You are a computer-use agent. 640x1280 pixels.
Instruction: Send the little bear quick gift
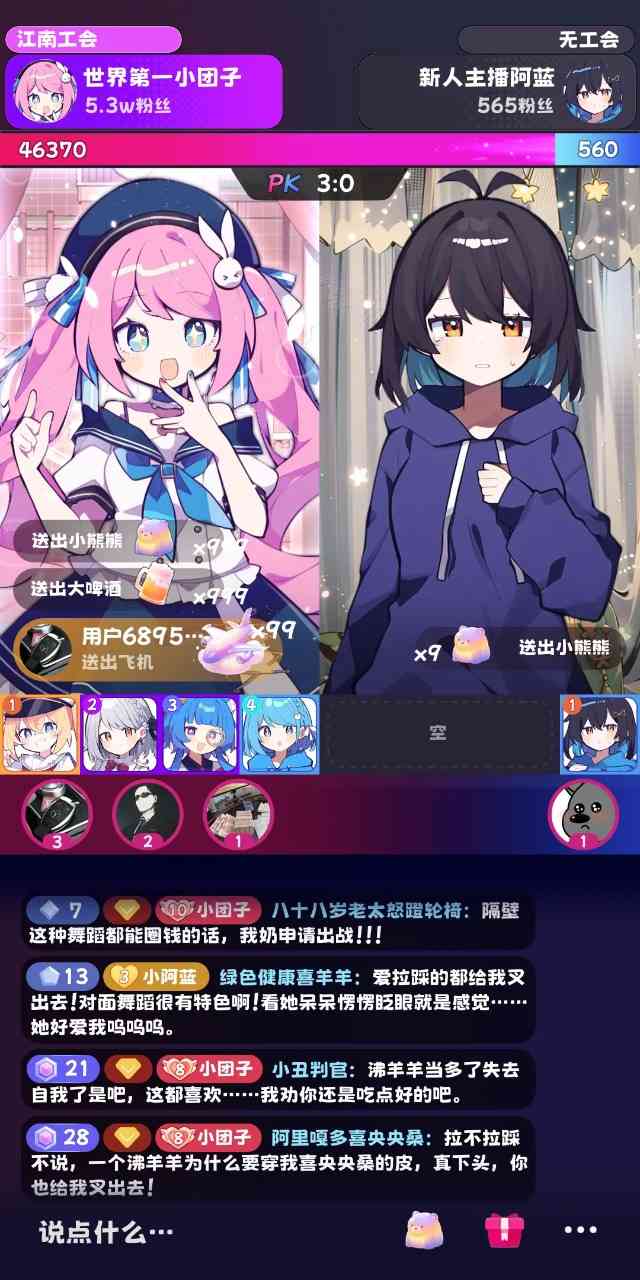point(424,1230)
